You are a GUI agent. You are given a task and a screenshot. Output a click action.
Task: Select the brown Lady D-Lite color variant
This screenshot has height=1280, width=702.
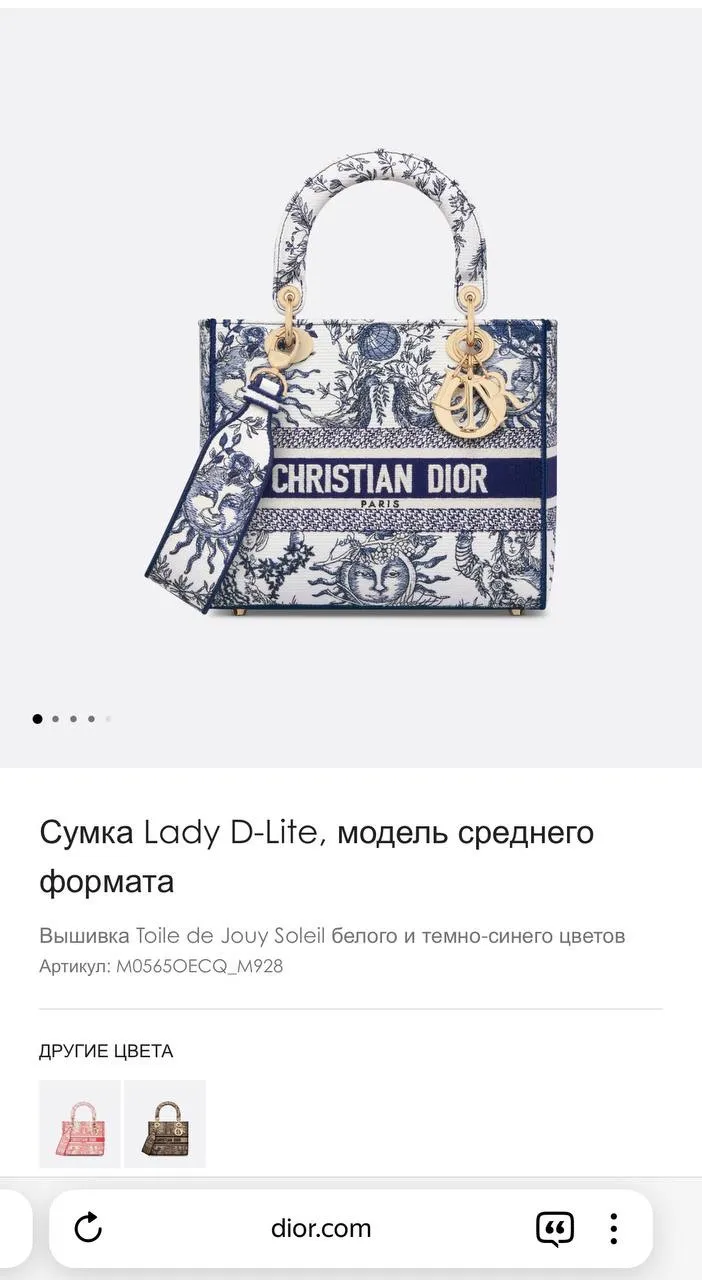pos(165,1123)
